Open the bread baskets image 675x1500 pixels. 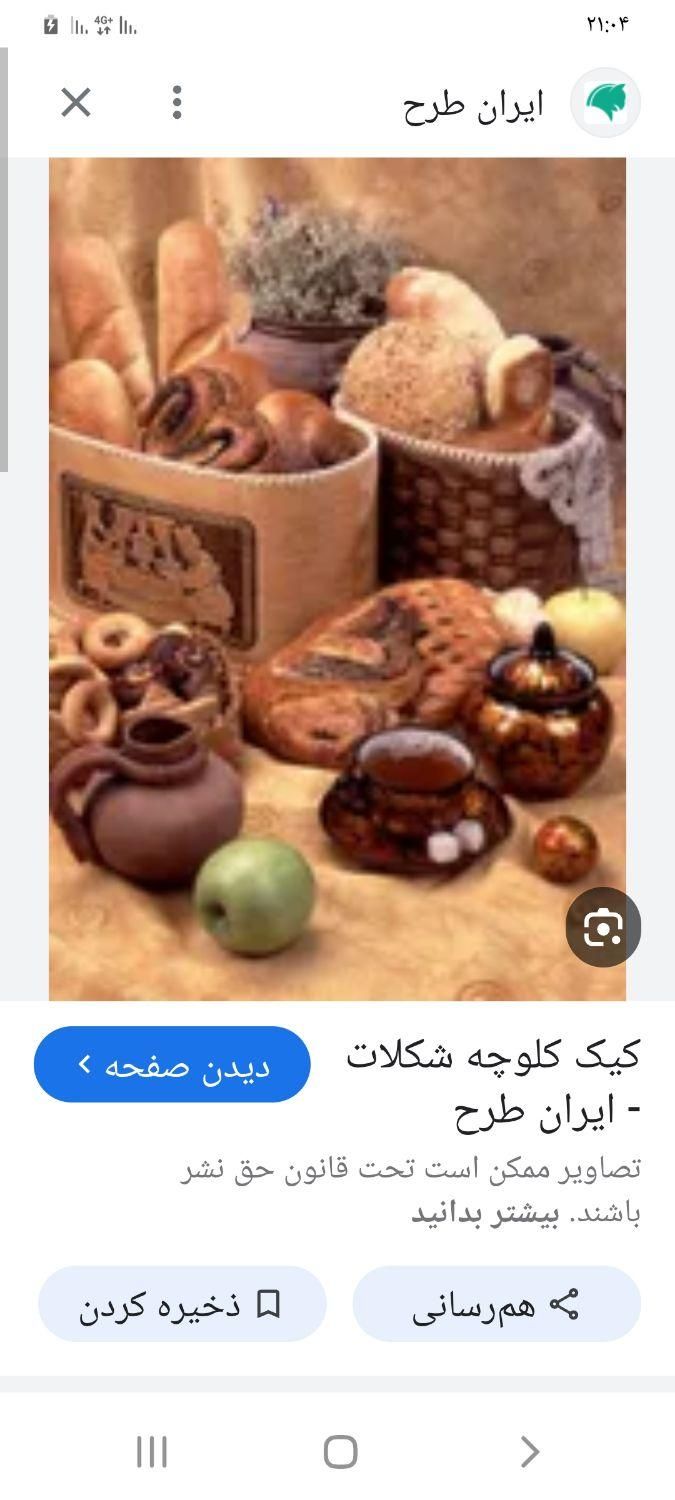(x=337, y=578)
